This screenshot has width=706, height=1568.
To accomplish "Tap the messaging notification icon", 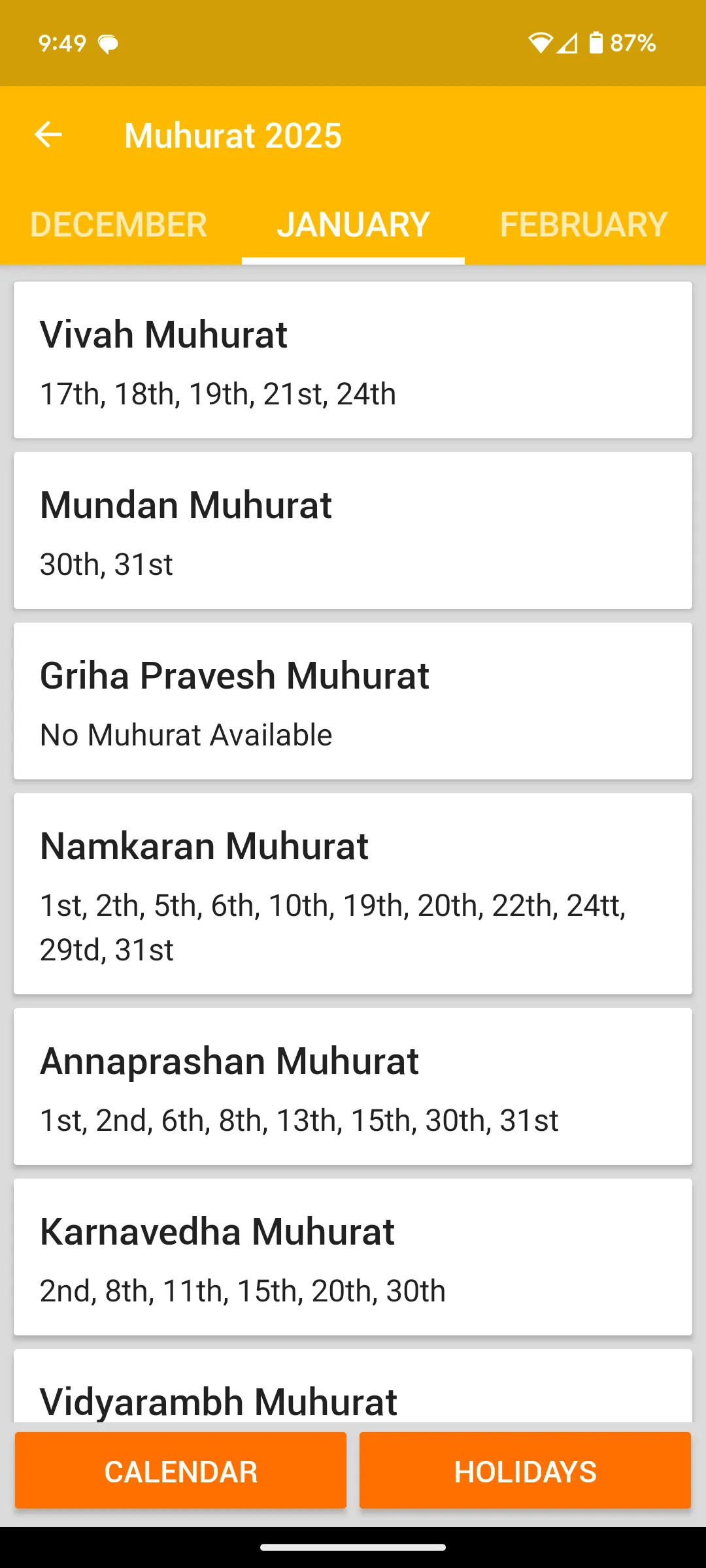I will 107,43.
